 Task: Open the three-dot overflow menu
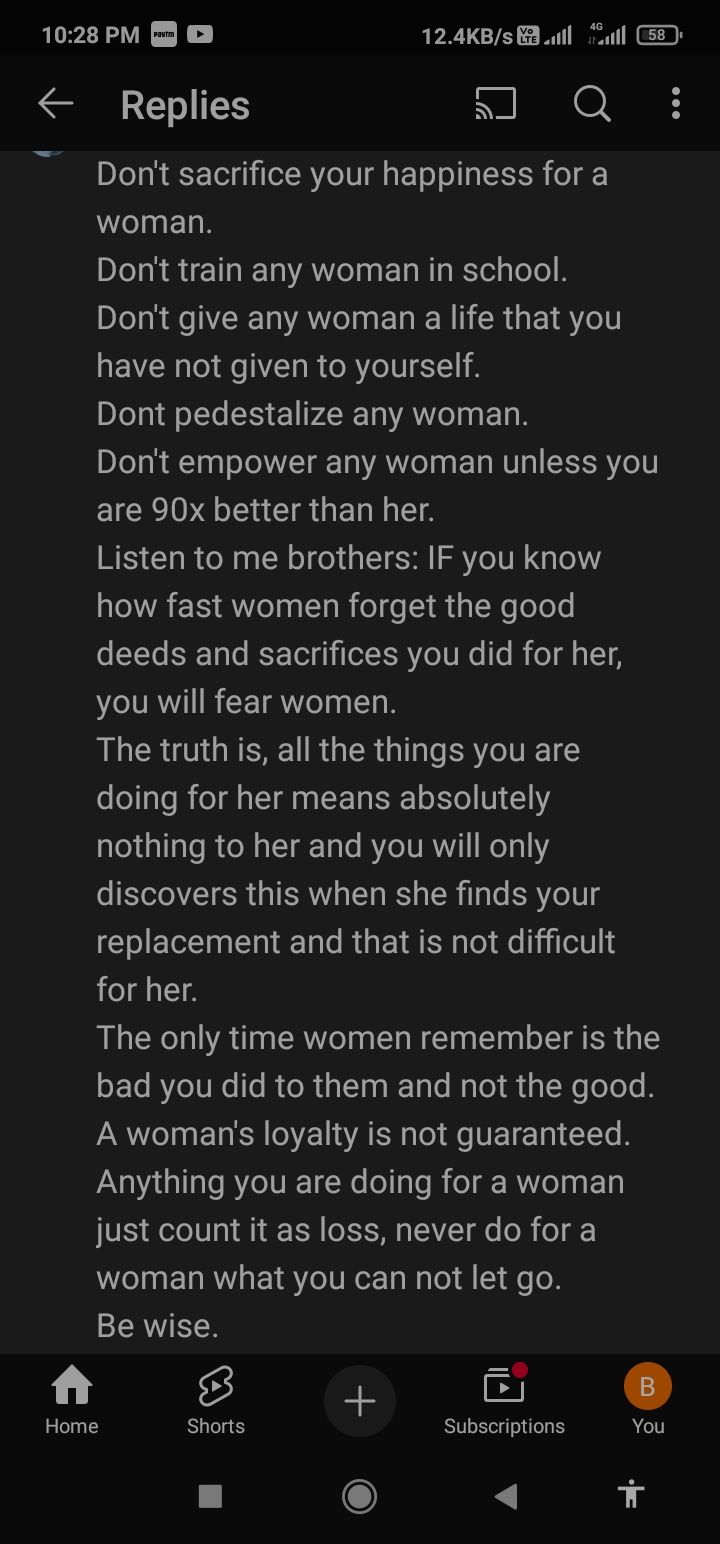point(676,103)
